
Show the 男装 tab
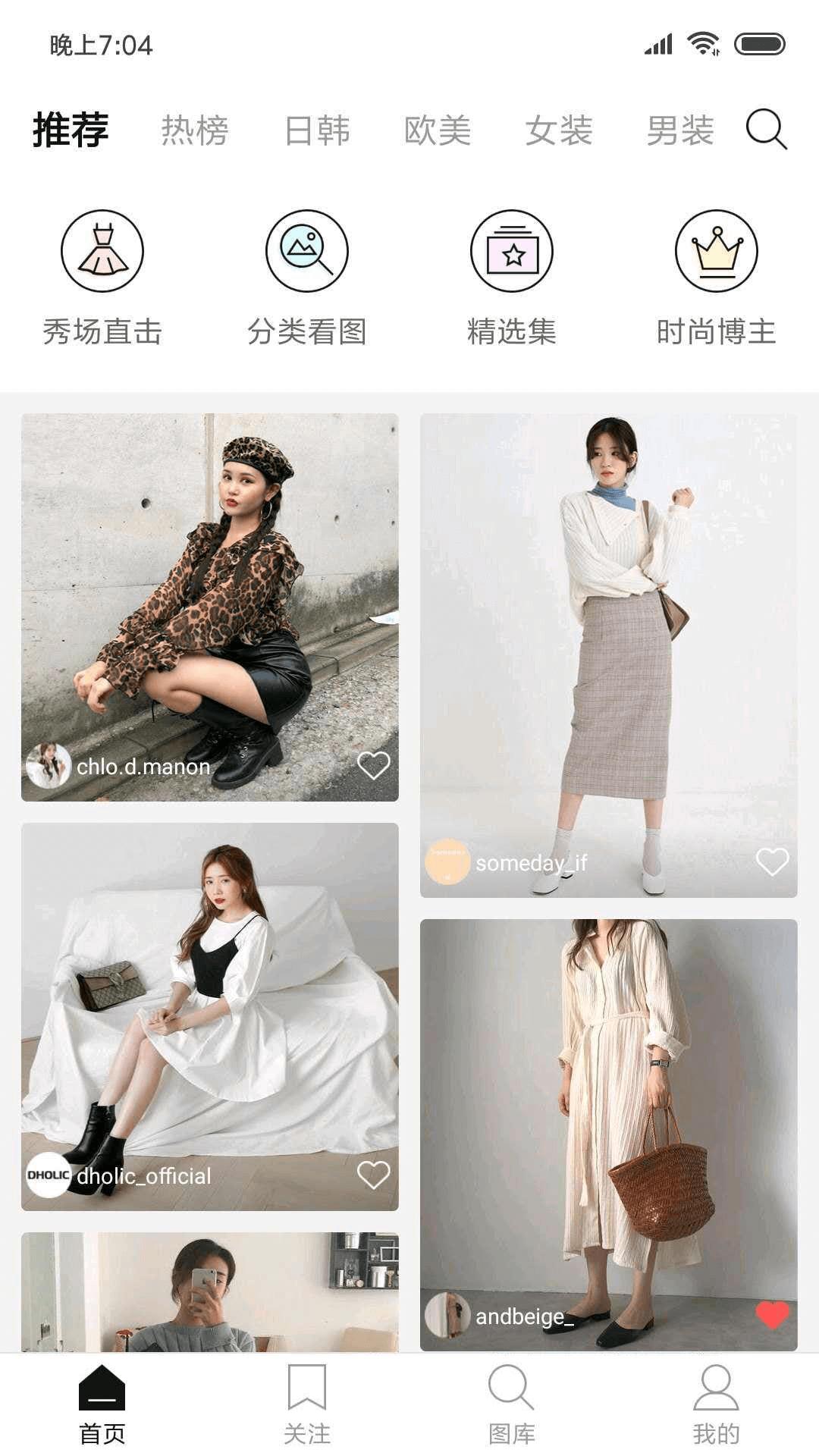pyautogui.click(x=680, y=130)
